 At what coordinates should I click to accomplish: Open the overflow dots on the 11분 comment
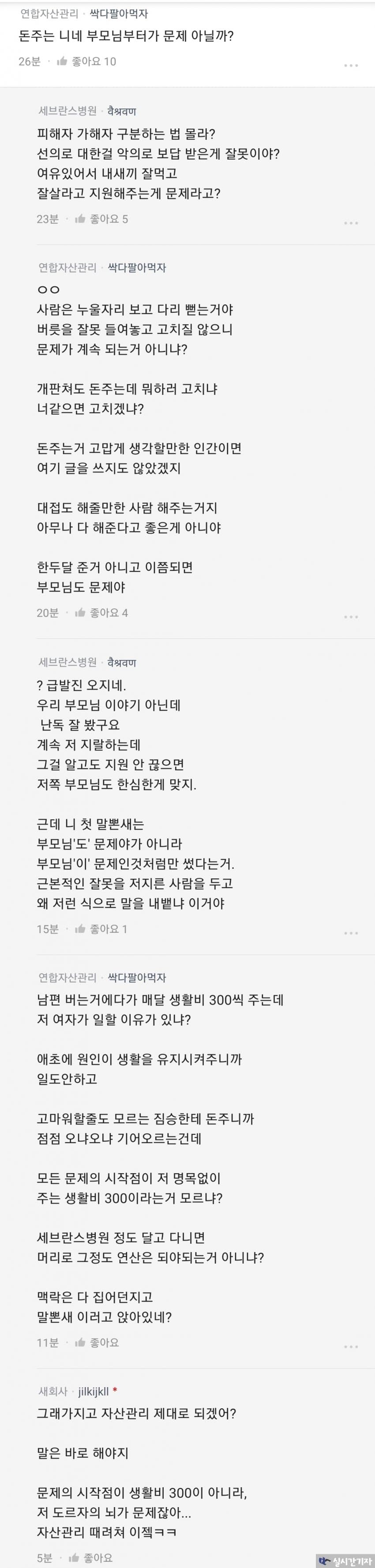click(351, 1347)
